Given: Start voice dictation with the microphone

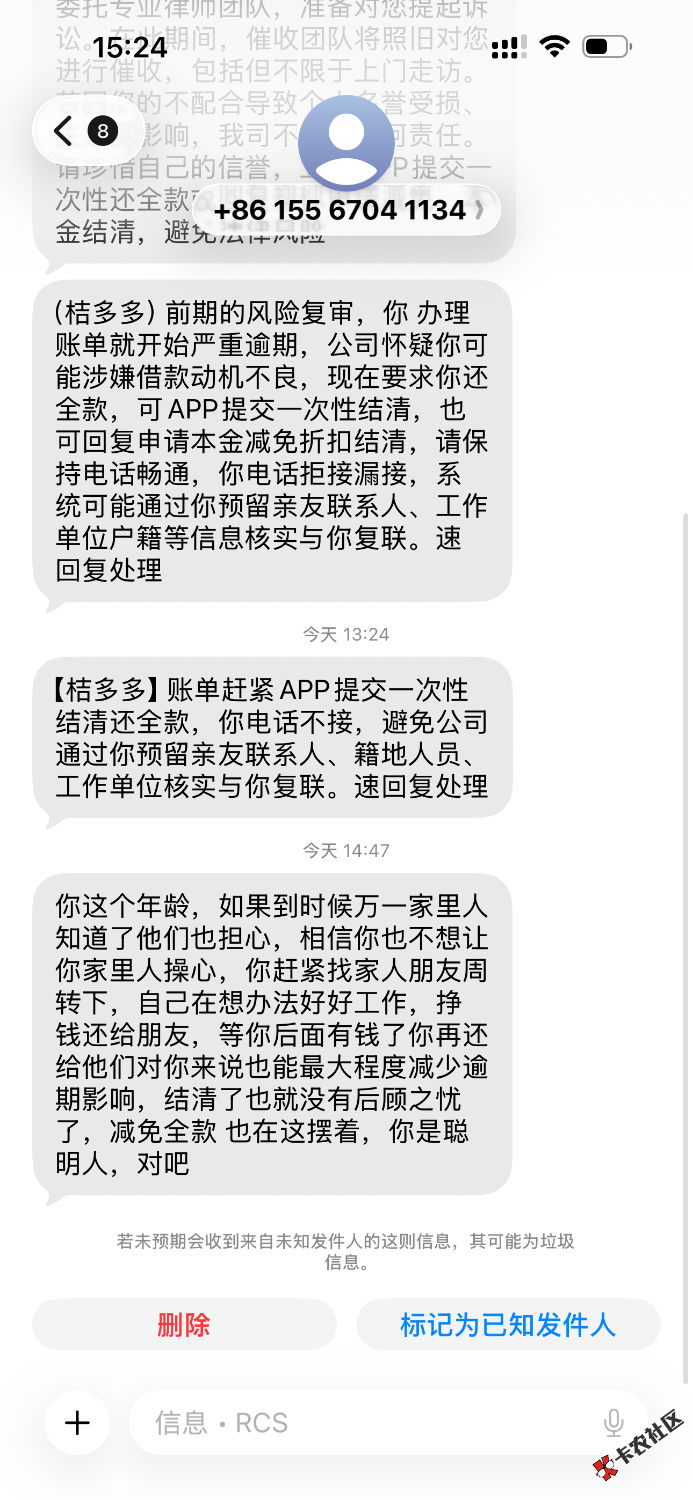Looking at the screenshot, I should [x=614, y=1423].
